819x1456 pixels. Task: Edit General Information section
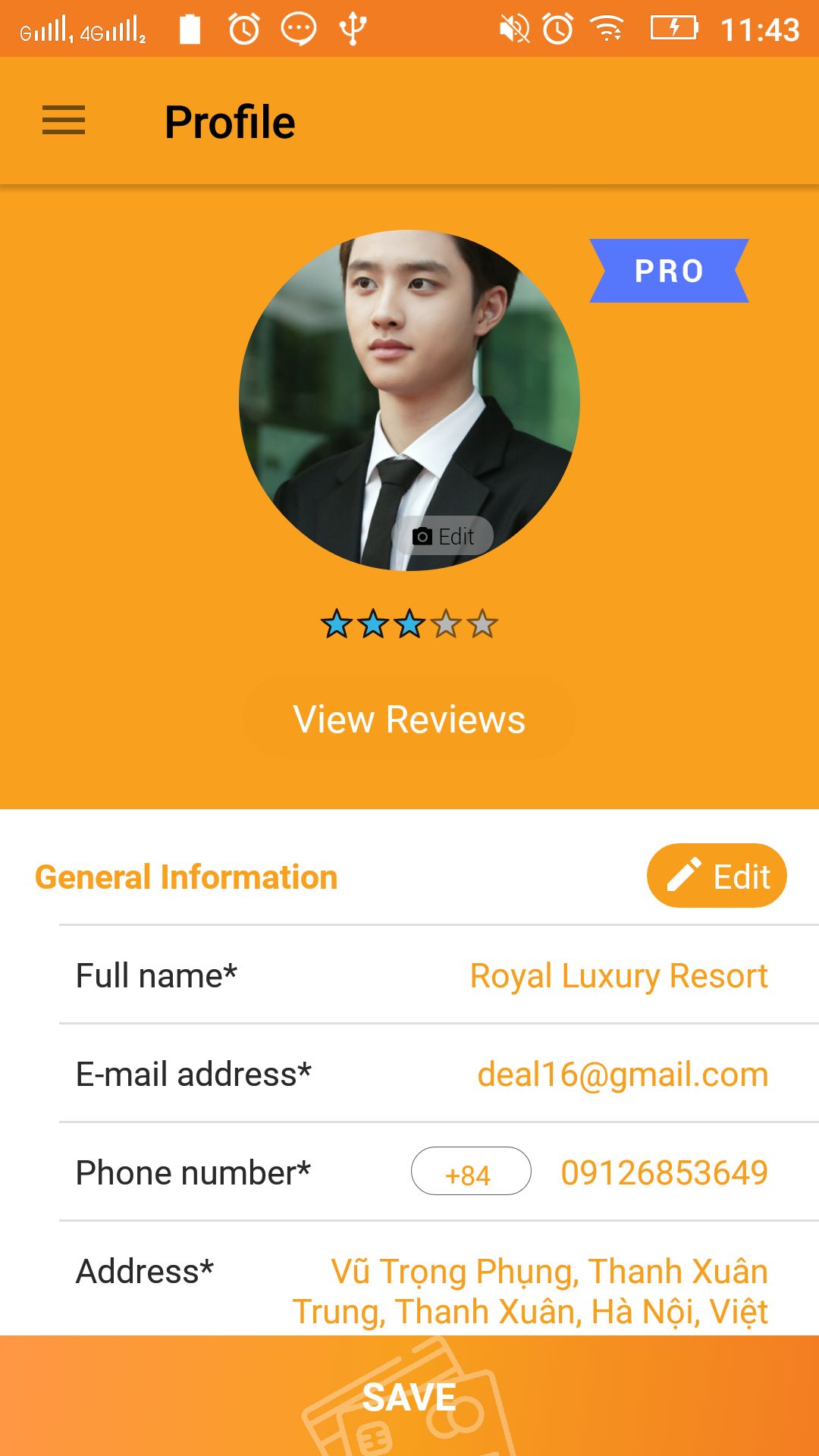717,876
